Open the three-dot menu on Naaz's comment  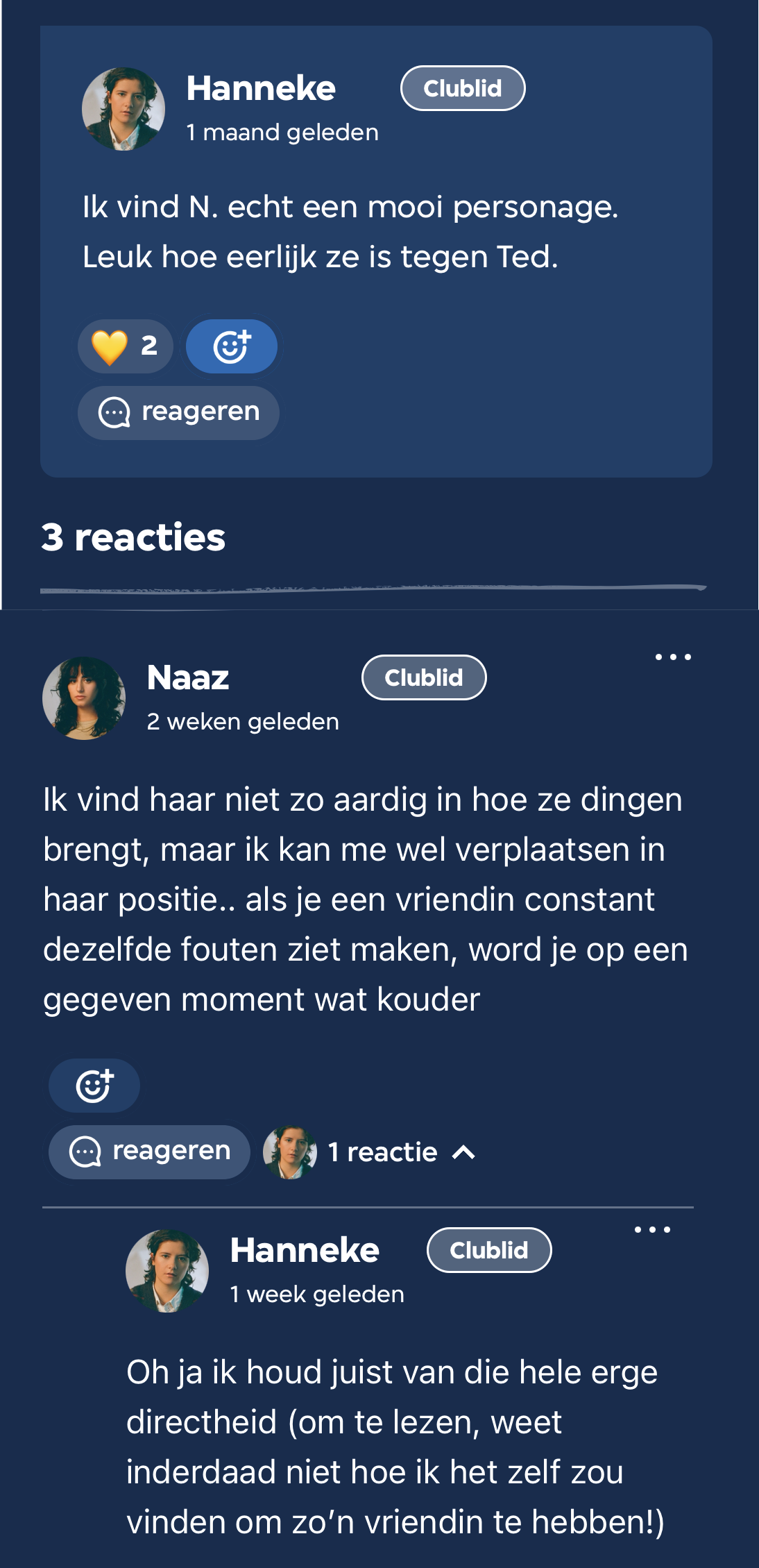[x=673, y=657]
